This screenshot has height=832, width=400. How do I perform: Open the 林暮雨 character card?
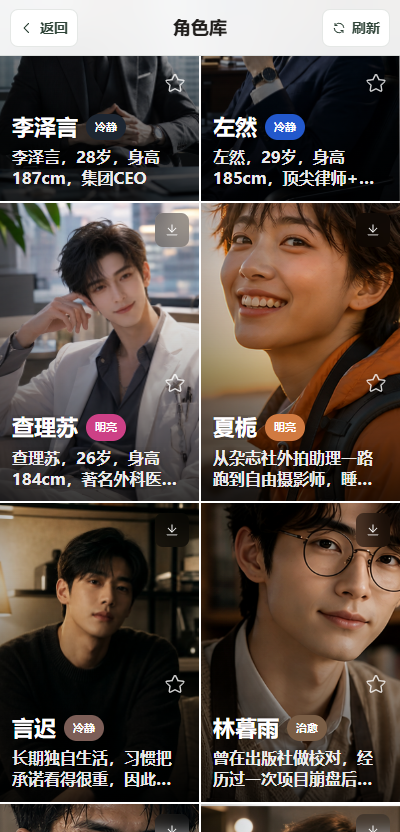tap(300, 653)
